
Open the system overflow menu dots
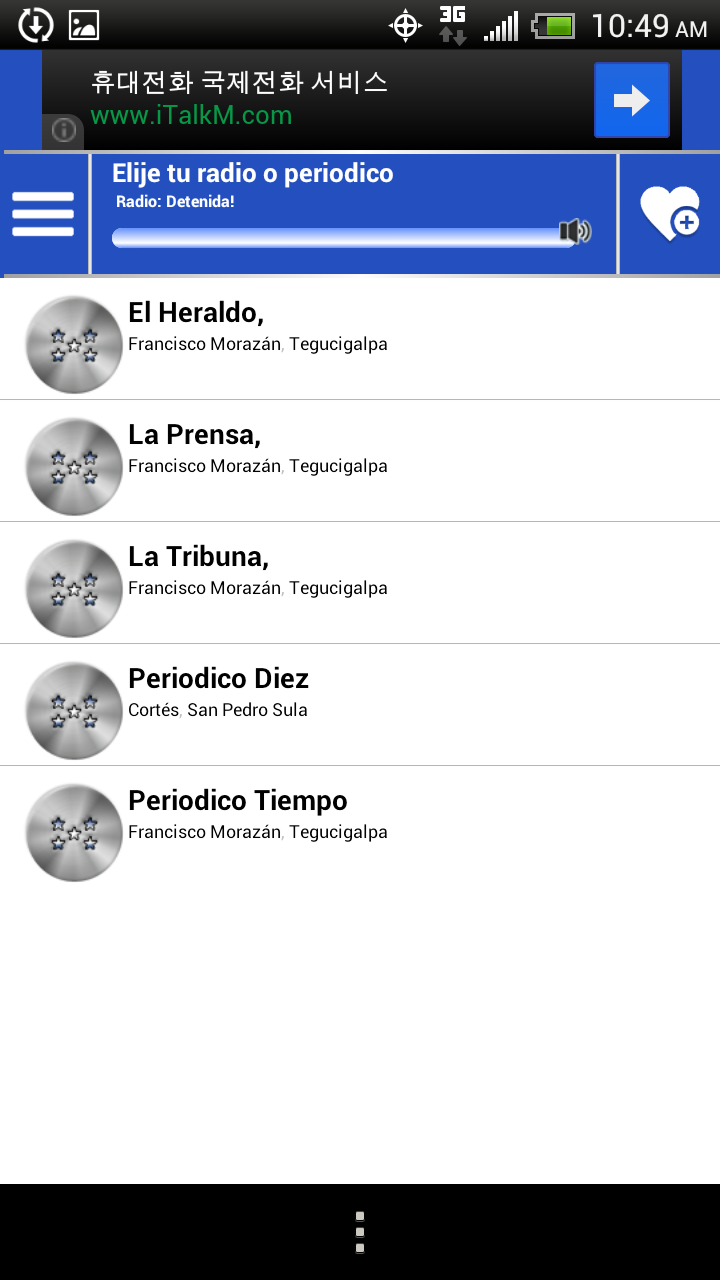(x=360, y=1232)
